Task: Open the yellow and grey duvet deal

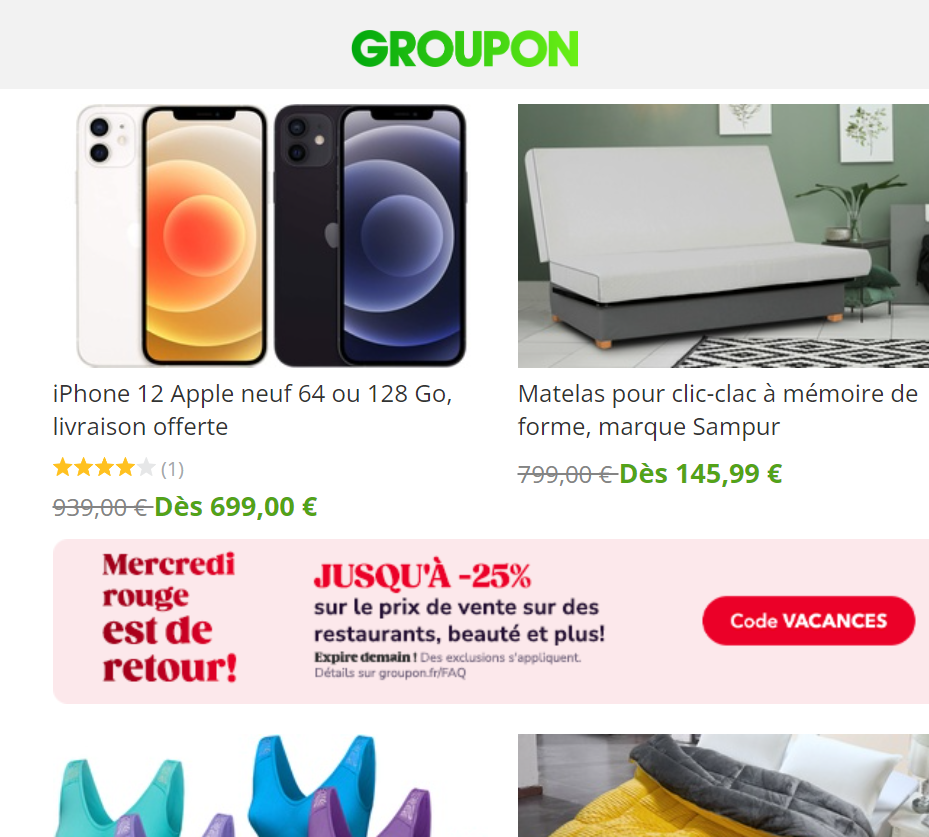Action: (722, 788)
